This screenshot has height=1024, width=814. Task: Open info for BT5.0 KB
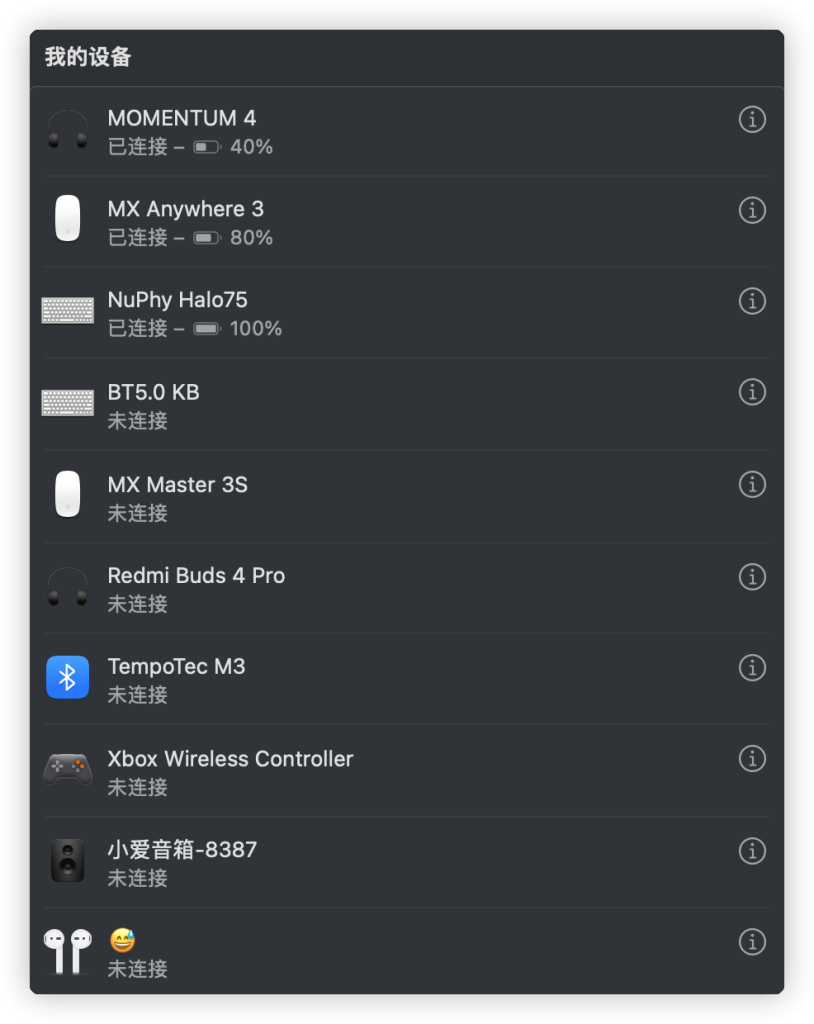(x=752, y=392)
